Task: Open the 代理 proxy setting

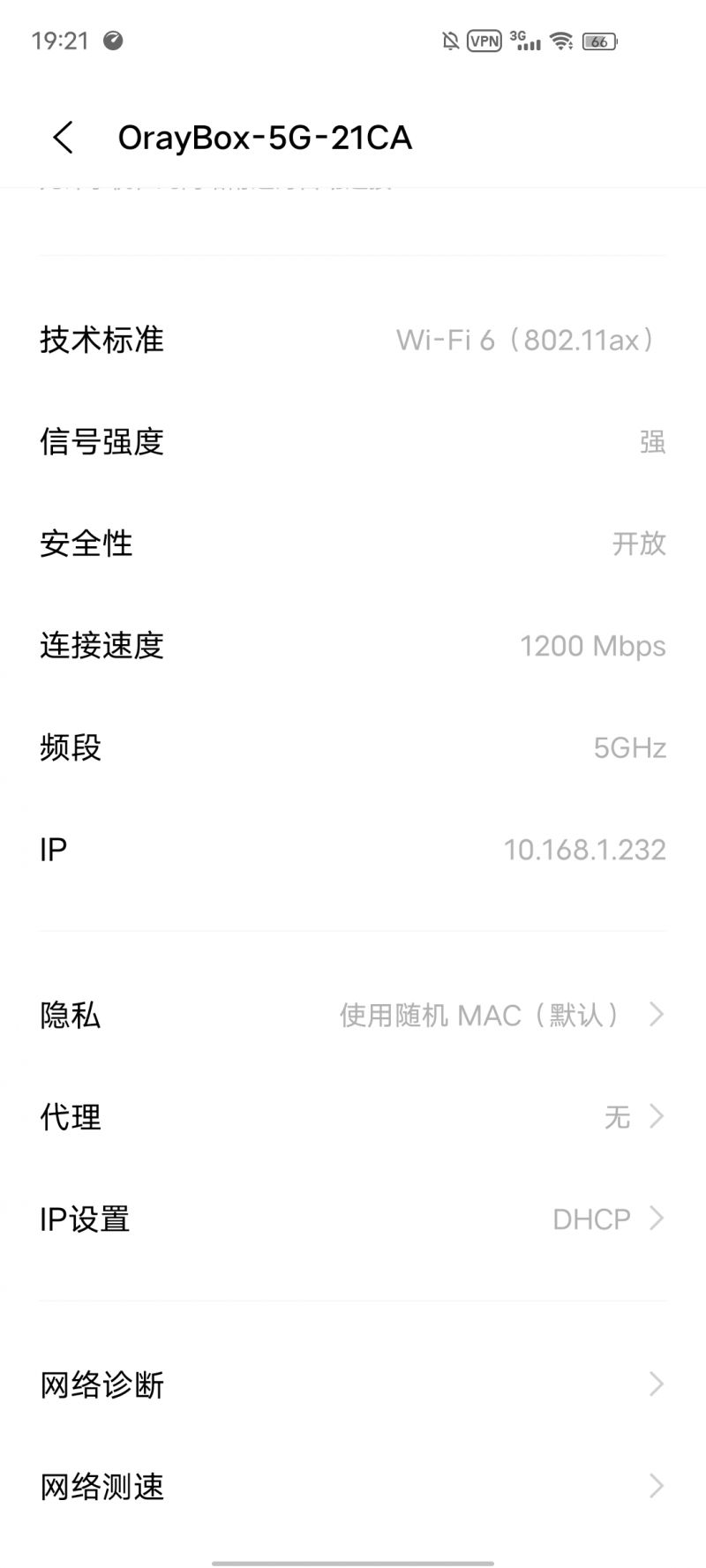Action: 353,1117
